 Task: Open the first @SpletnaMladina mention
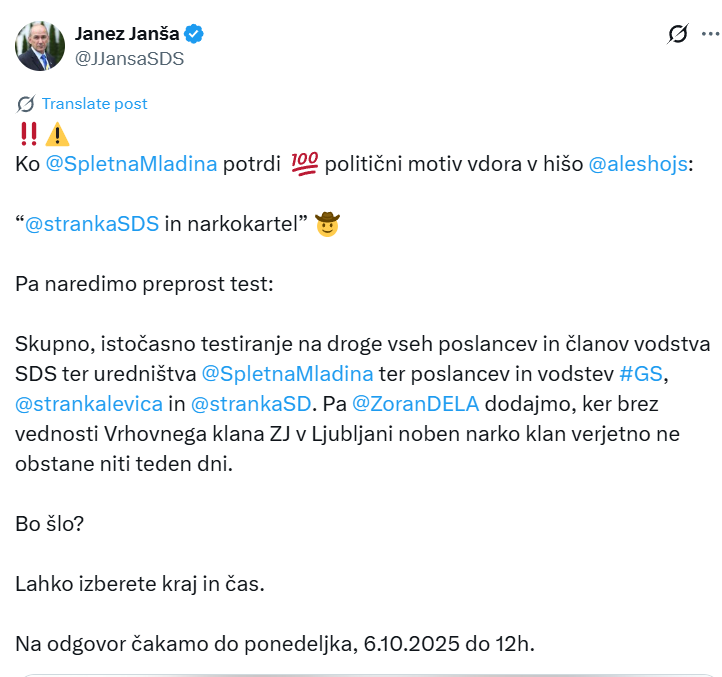coord(131,164)
